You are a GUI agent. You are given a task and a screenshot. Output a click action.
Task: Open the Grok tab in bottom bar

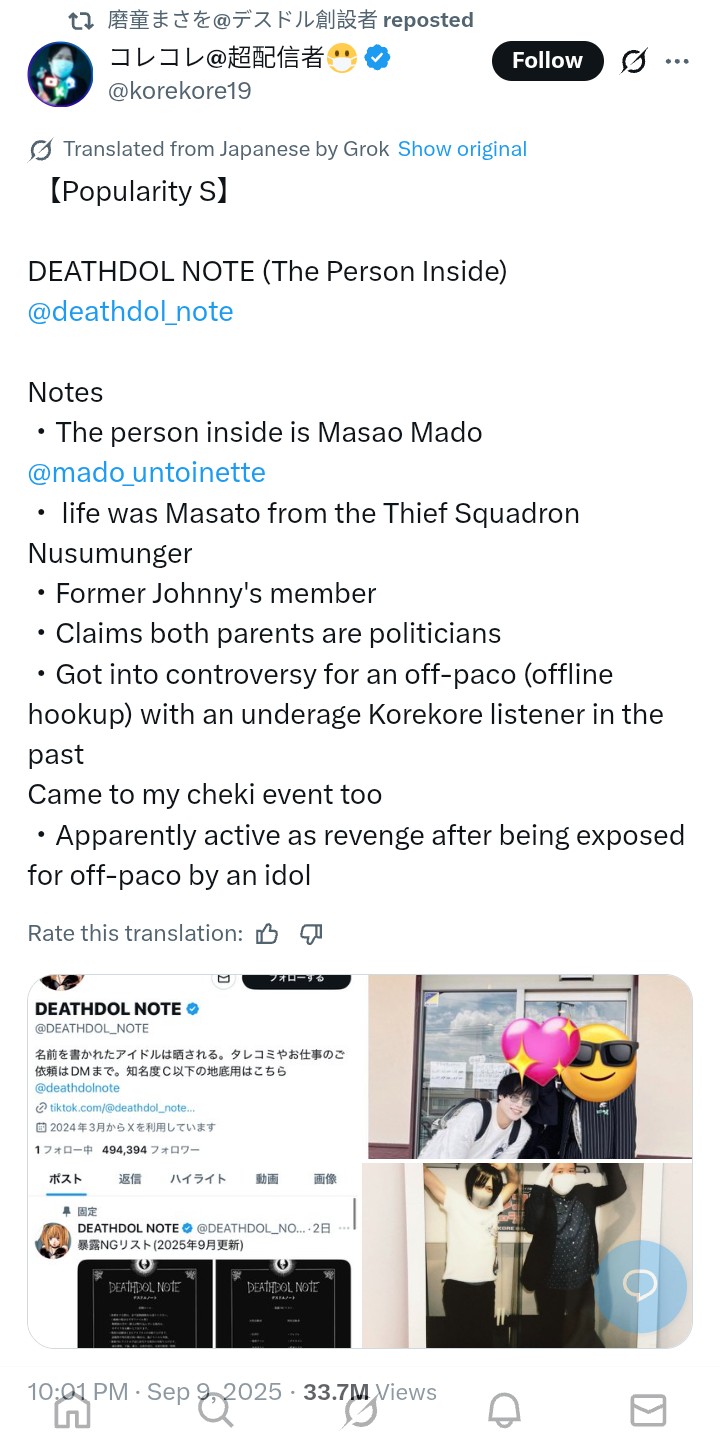(360, 1410)
